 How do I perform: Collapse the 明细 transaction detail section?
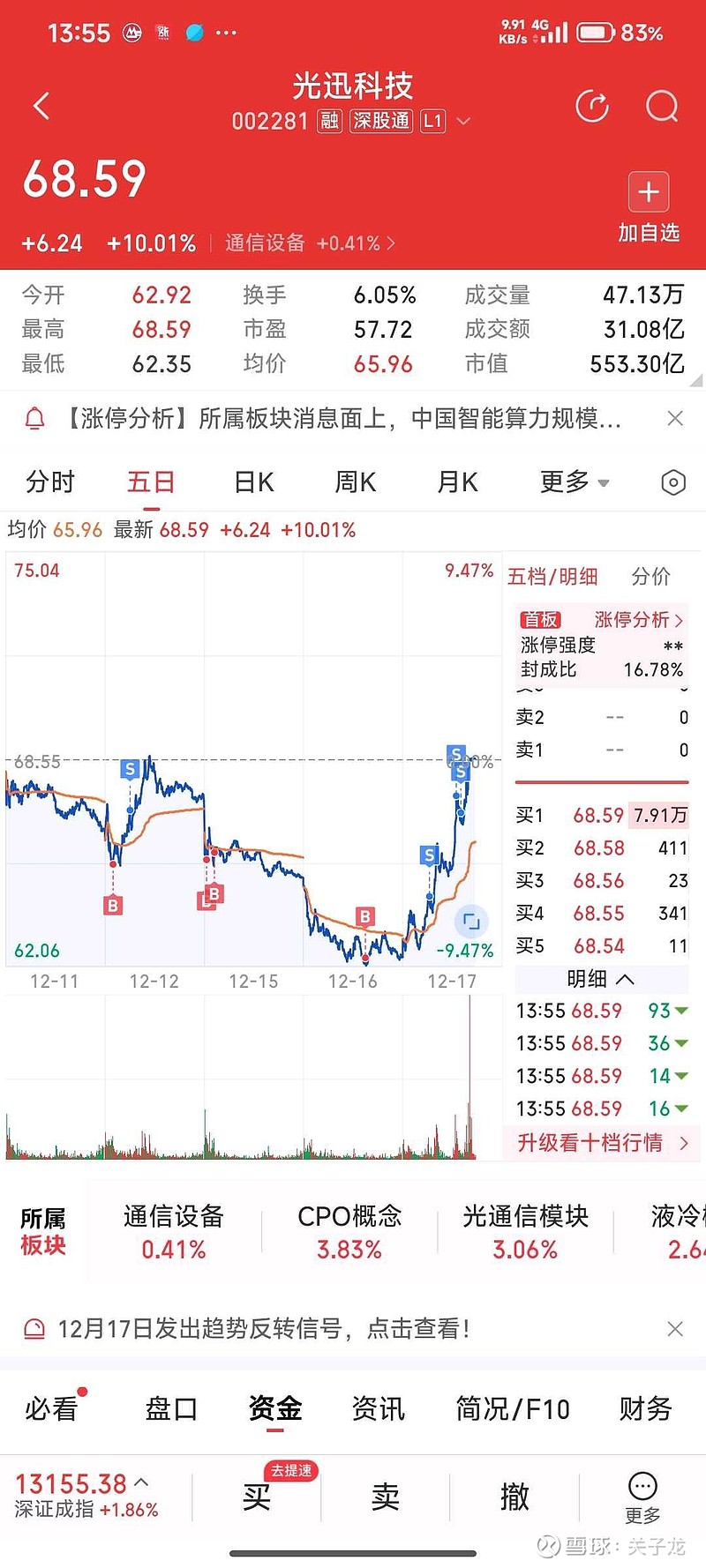point(601,979)
